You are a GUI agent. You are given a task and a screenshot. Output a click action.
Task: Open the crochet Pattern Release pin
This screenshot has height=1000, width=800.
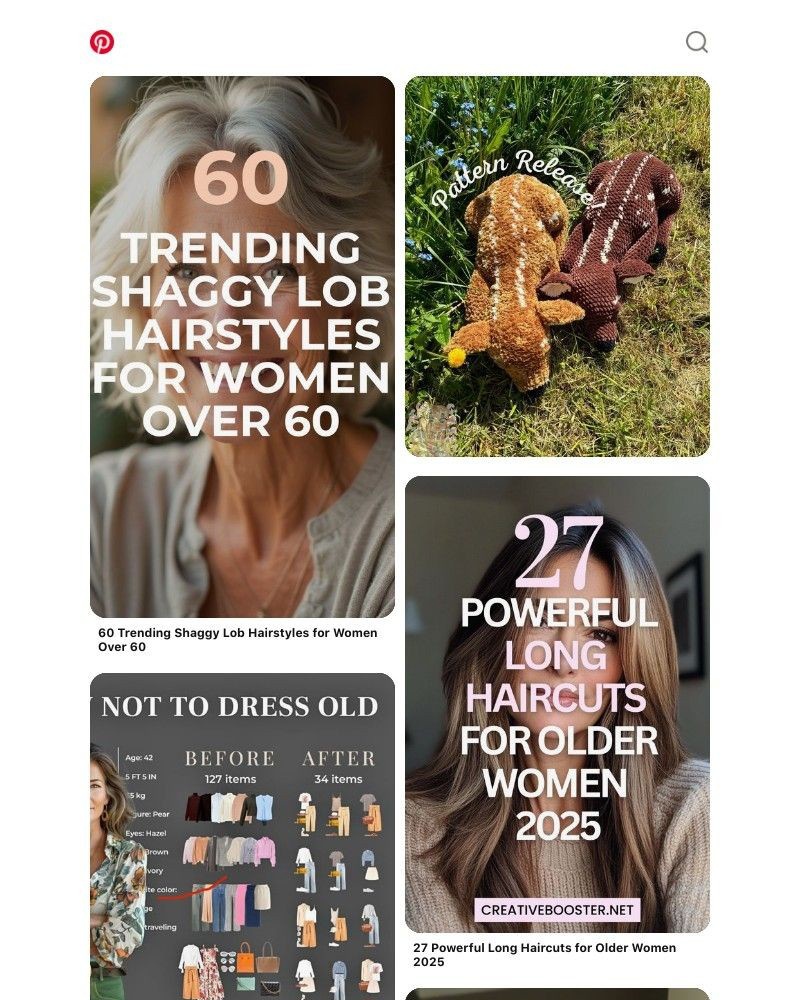[557, 267]
